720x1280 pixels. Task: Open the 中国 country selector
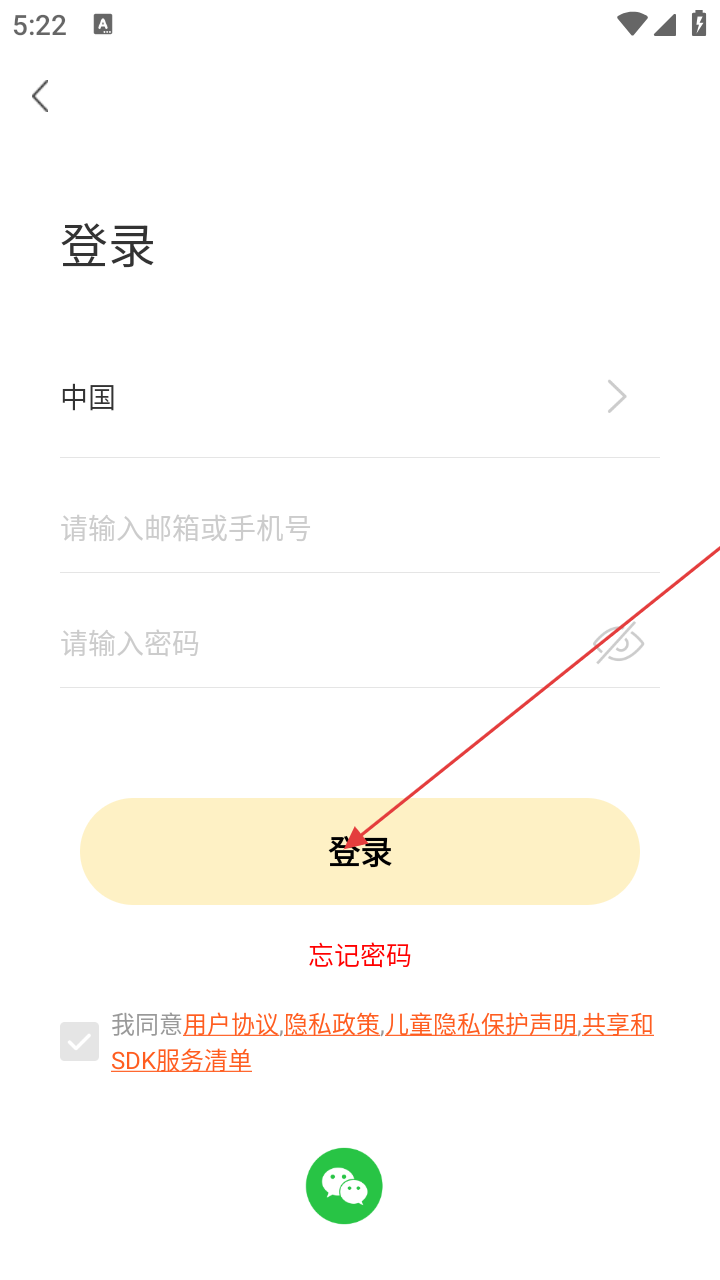click(x=360, y=398)
